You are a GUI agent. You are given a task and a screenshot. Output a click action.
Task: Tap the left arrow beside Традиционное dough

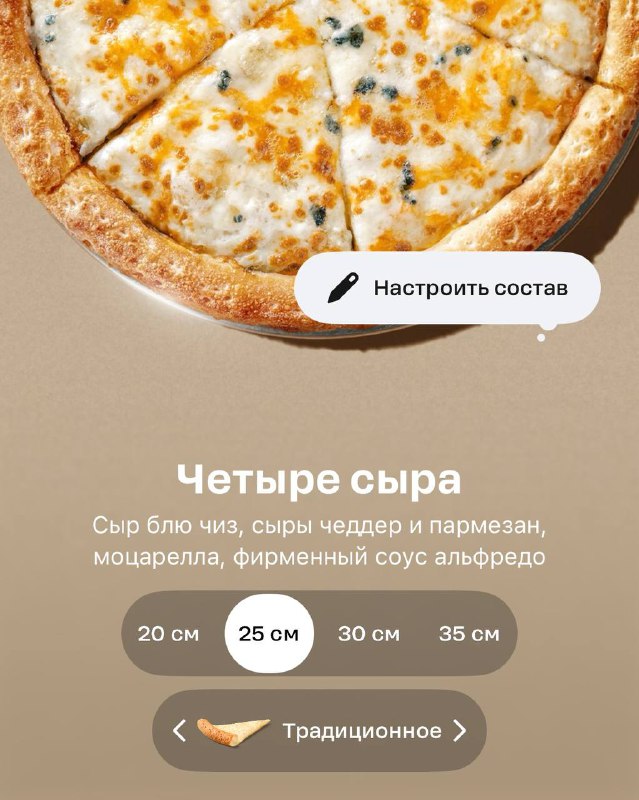coord(180,731)
